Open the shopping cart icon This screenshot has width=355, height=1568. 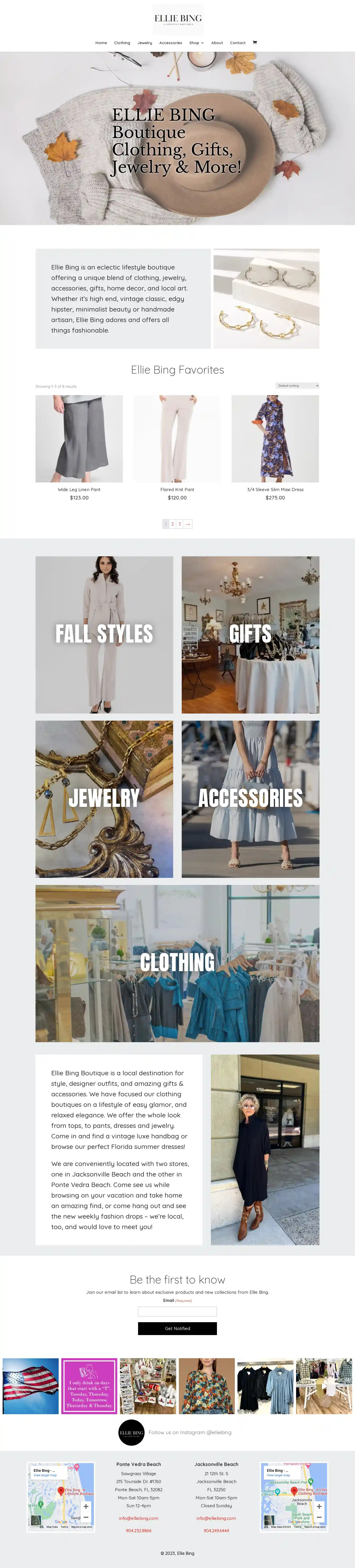(255, 43)
